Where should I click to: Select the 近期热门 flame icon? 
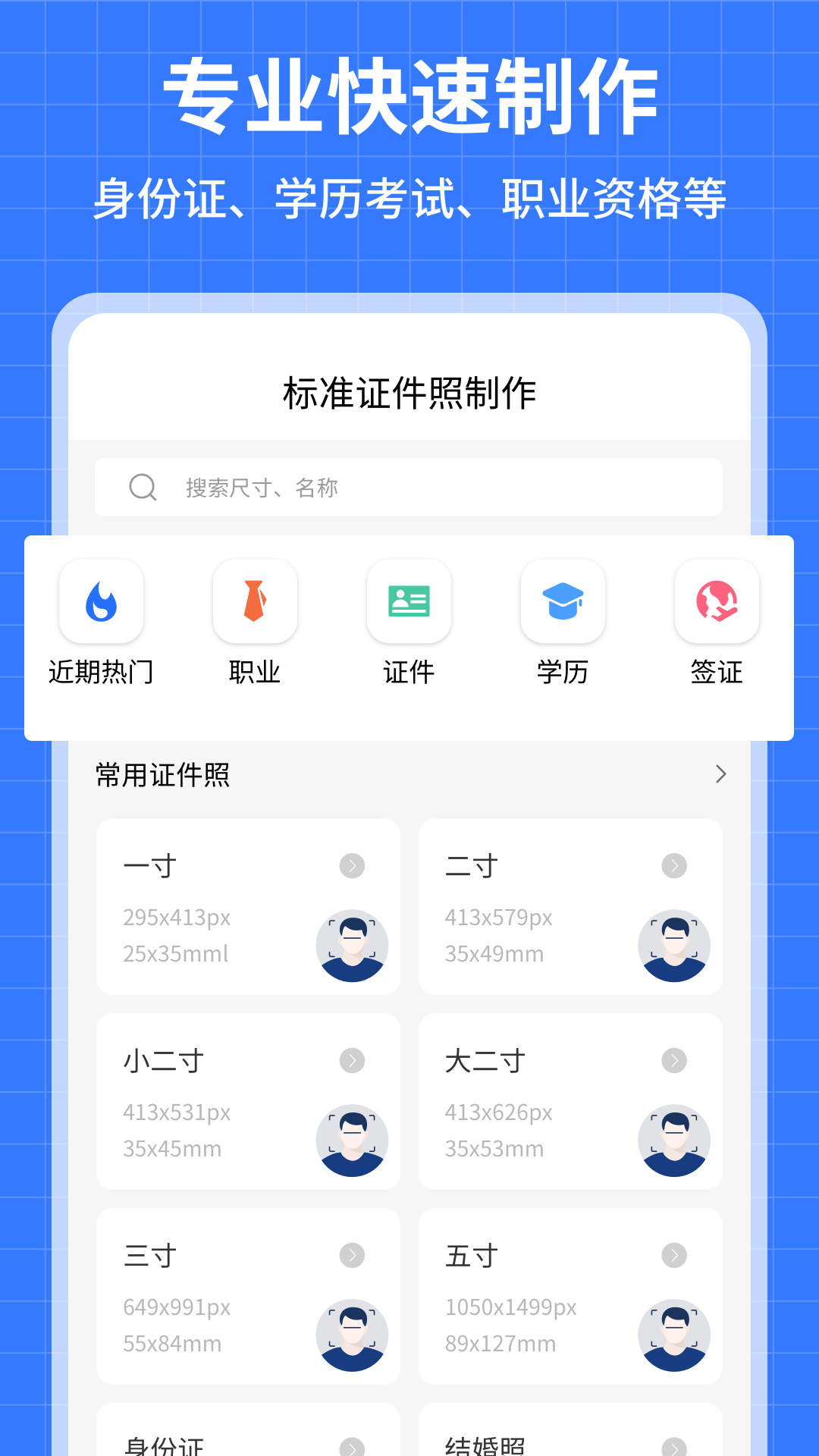101,601
